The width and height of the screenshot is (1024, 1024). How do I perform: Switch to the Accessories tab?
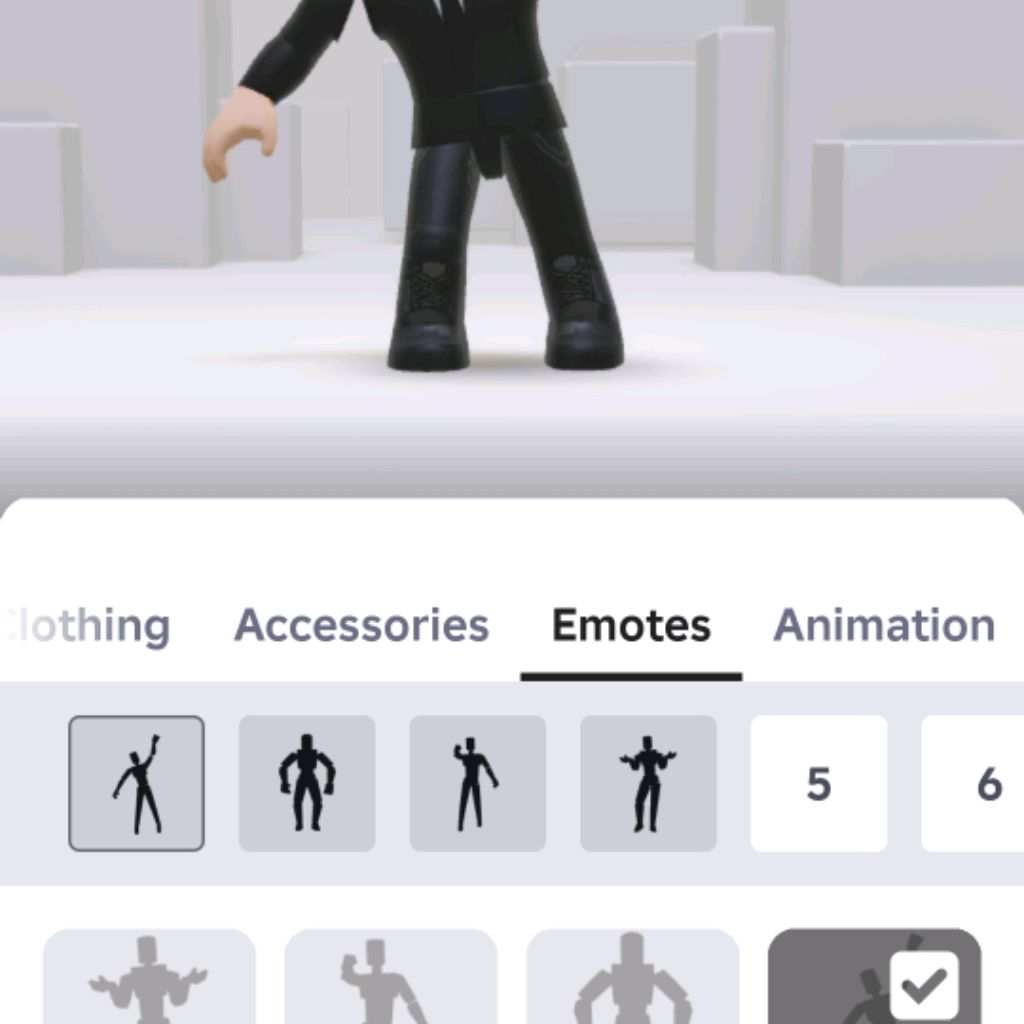pos(361,626)
